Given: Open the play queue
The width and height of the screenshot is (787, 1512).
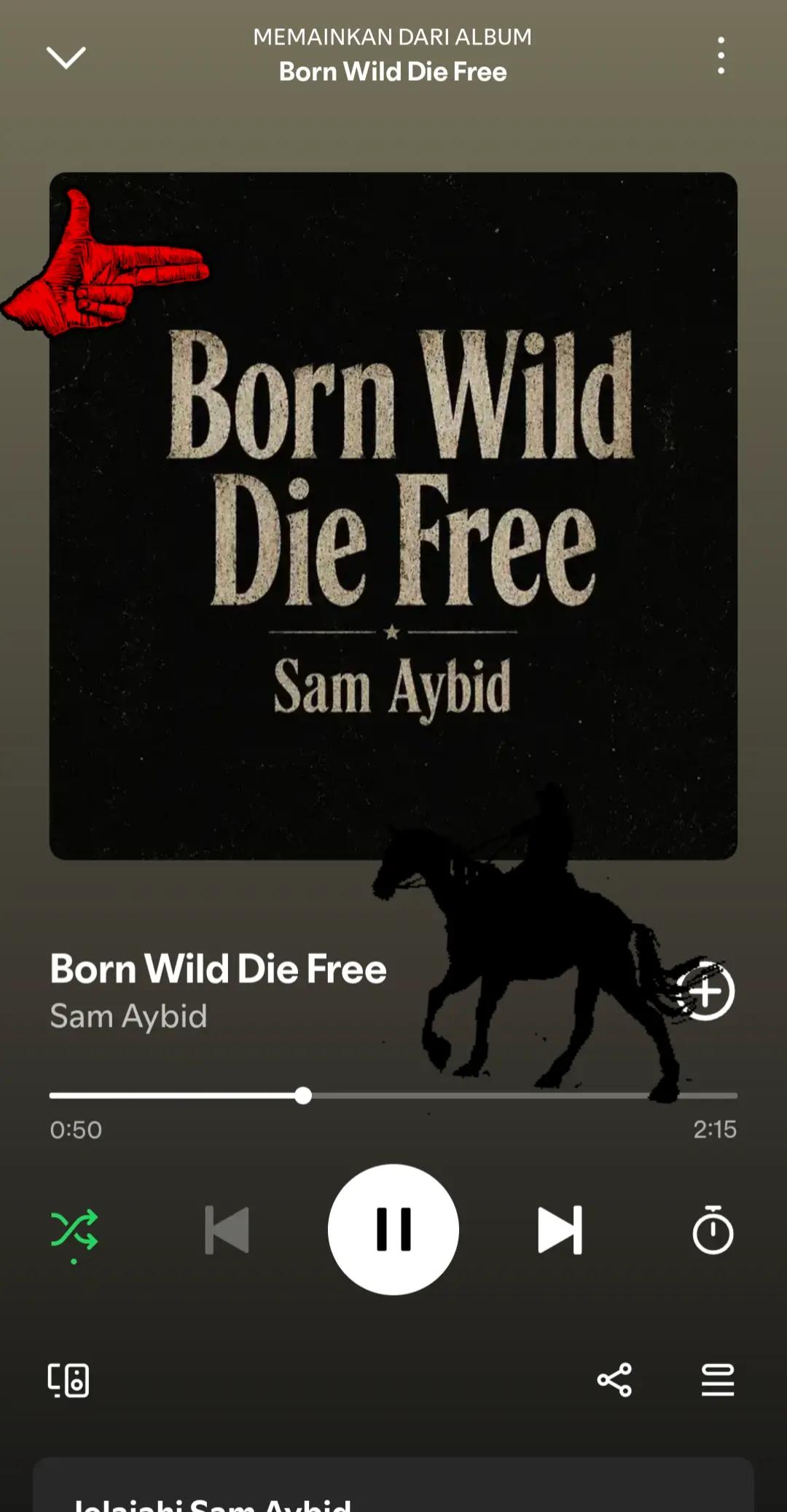Looking at the screenshot, I should (718, 1380).
